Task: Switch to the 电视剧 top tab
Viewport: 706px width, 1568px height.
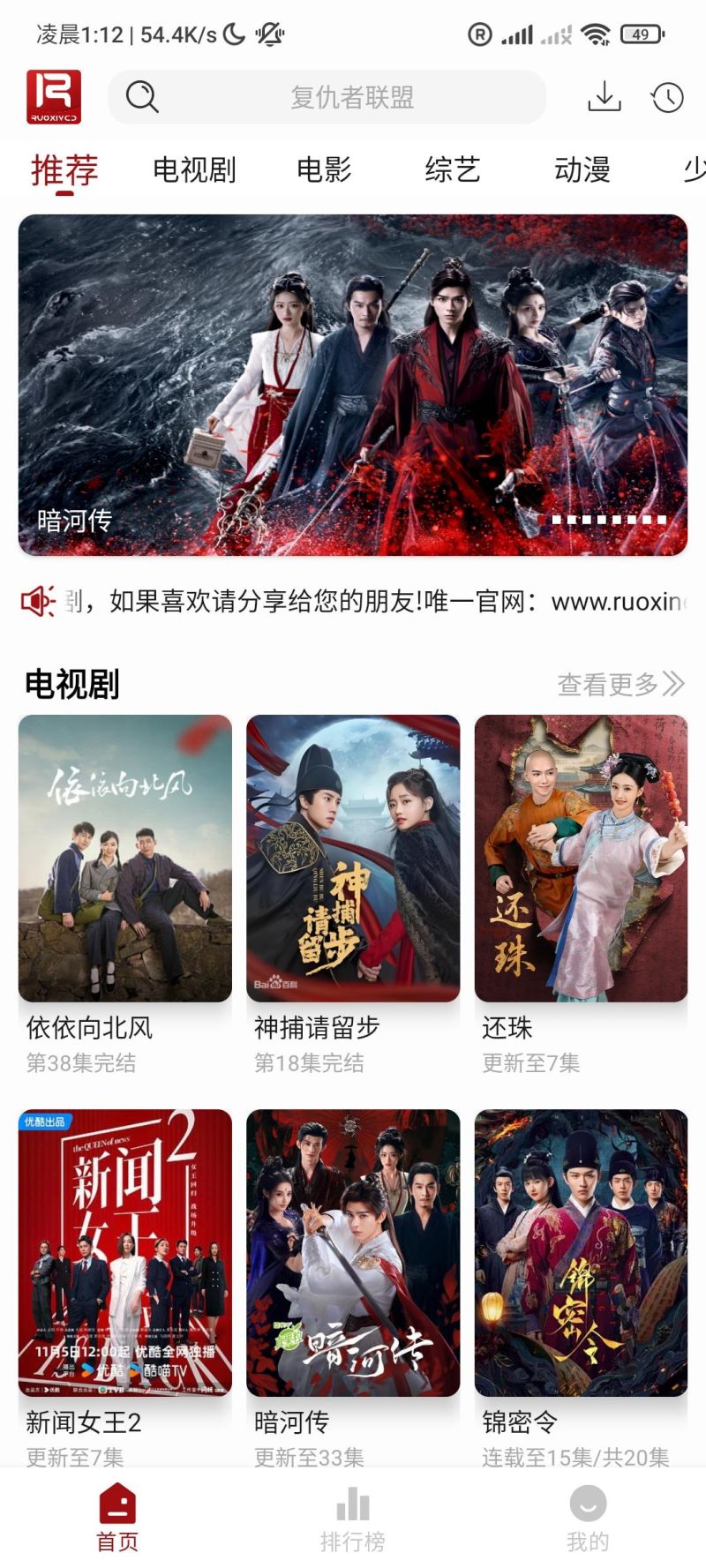Action: 194,169
